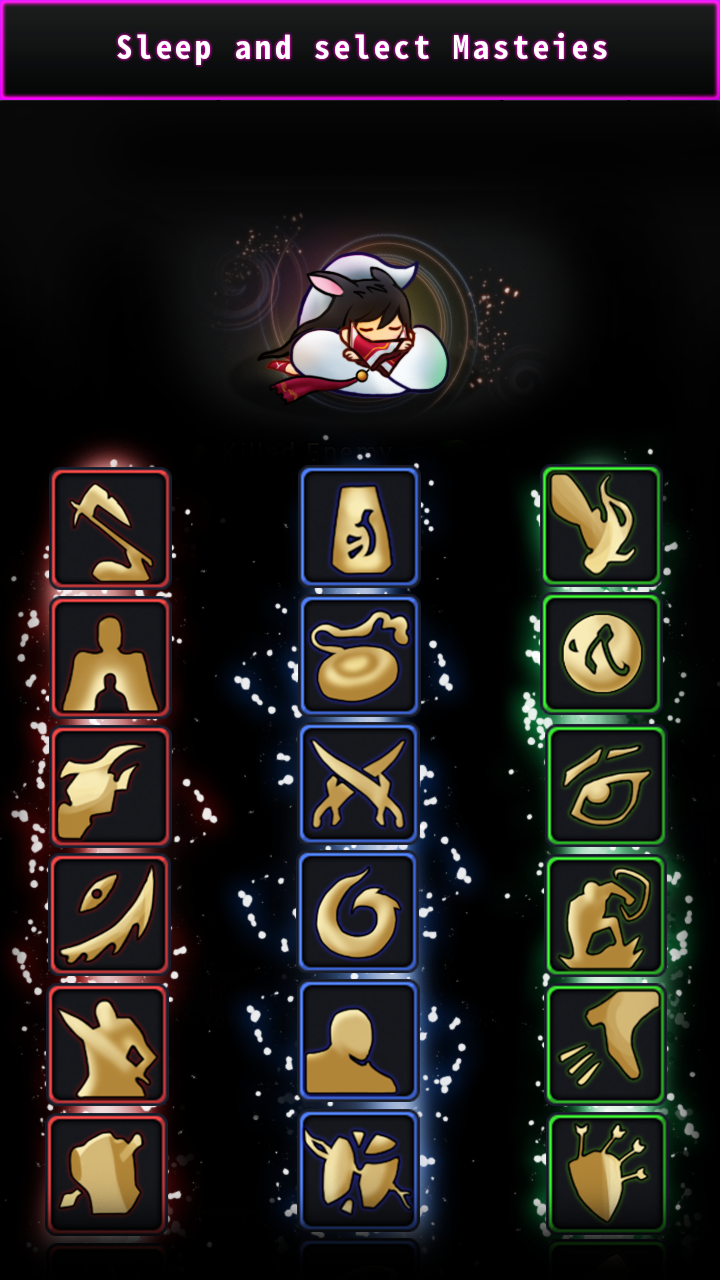
Task: Choose the red hooded figure mastery
Action: pos(110,657)
